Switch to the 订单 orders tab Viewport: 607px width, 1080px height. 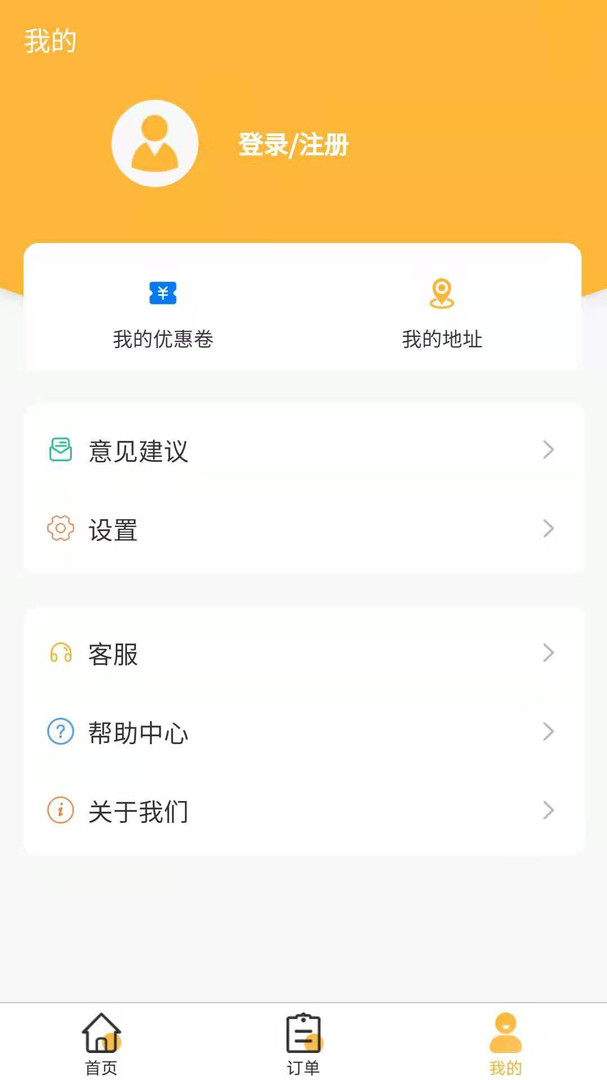tap(303, 1043)
